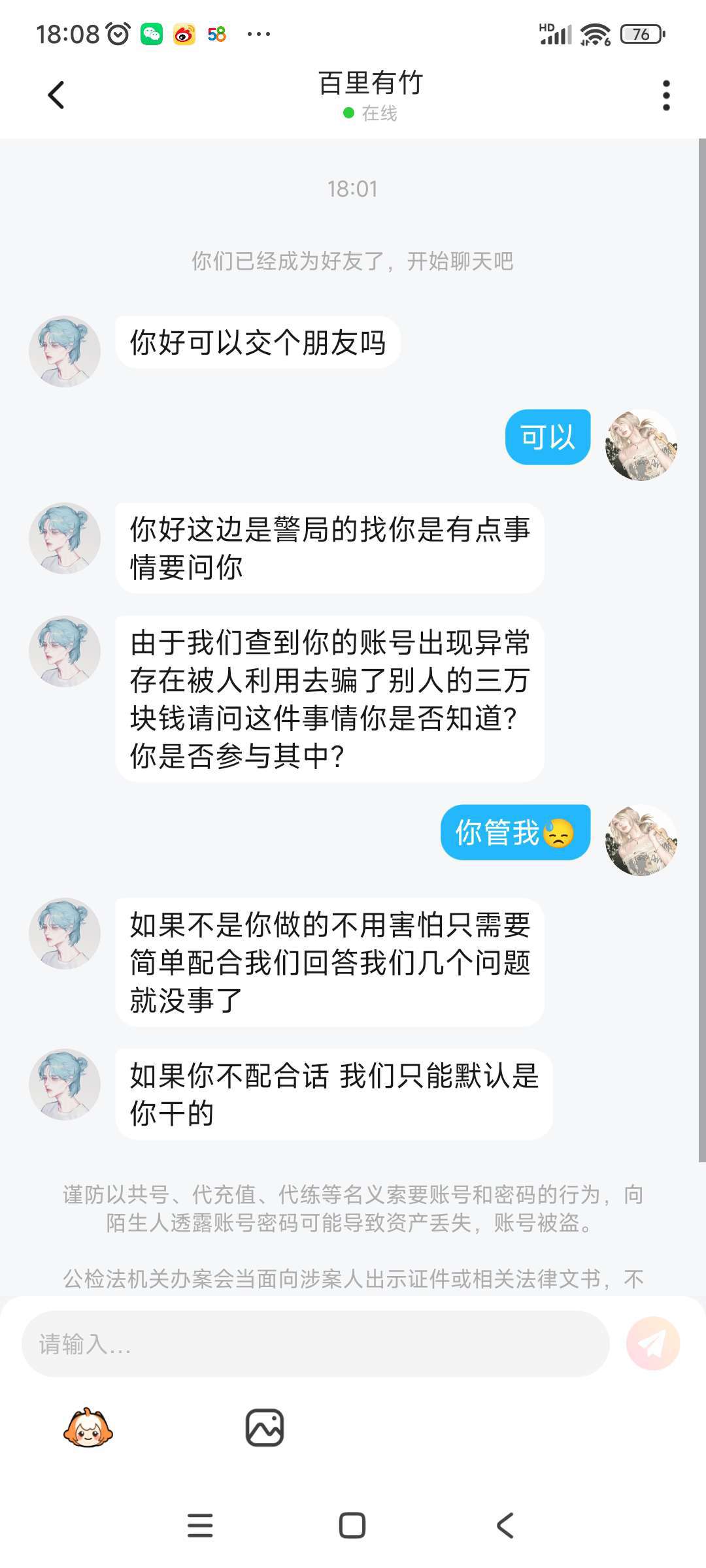Screen dimensions: 706x1568
Task: Open the system recent apps menu
Action: pos(200,1526)
